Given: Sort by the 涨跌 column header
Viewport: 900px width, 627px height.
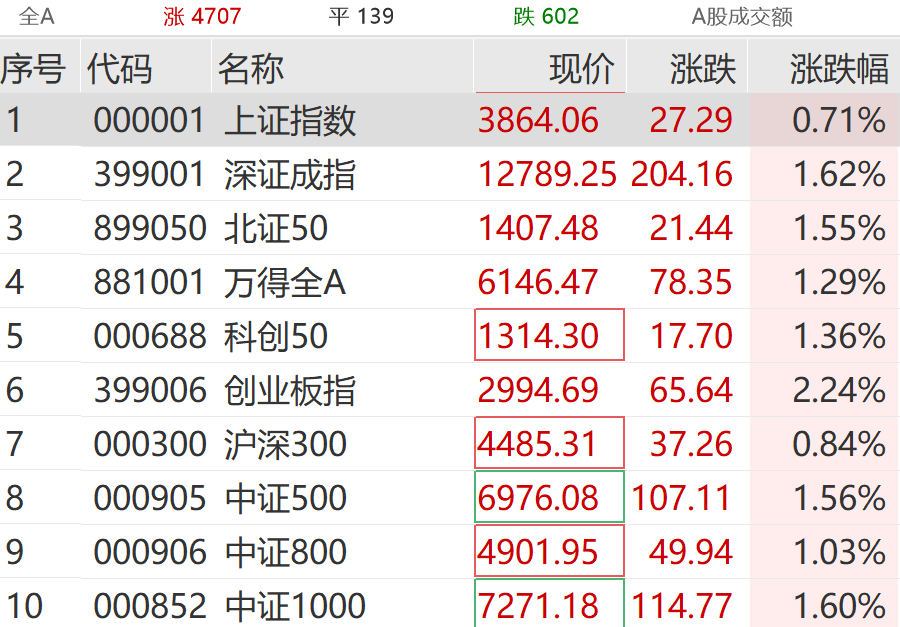Looking at the screenshot, I should point(702,68).
